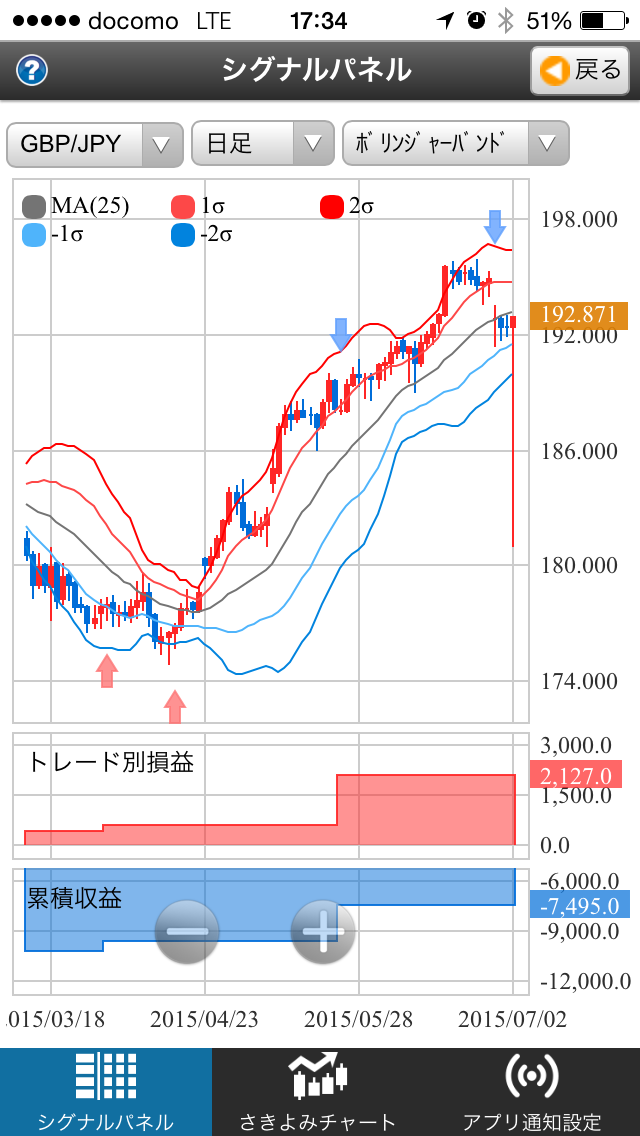The width and height of the screenshot is (640, 1136).
Task: Open the GBP/JPY currency pair dropdown
Action: [x=95, y=143]
